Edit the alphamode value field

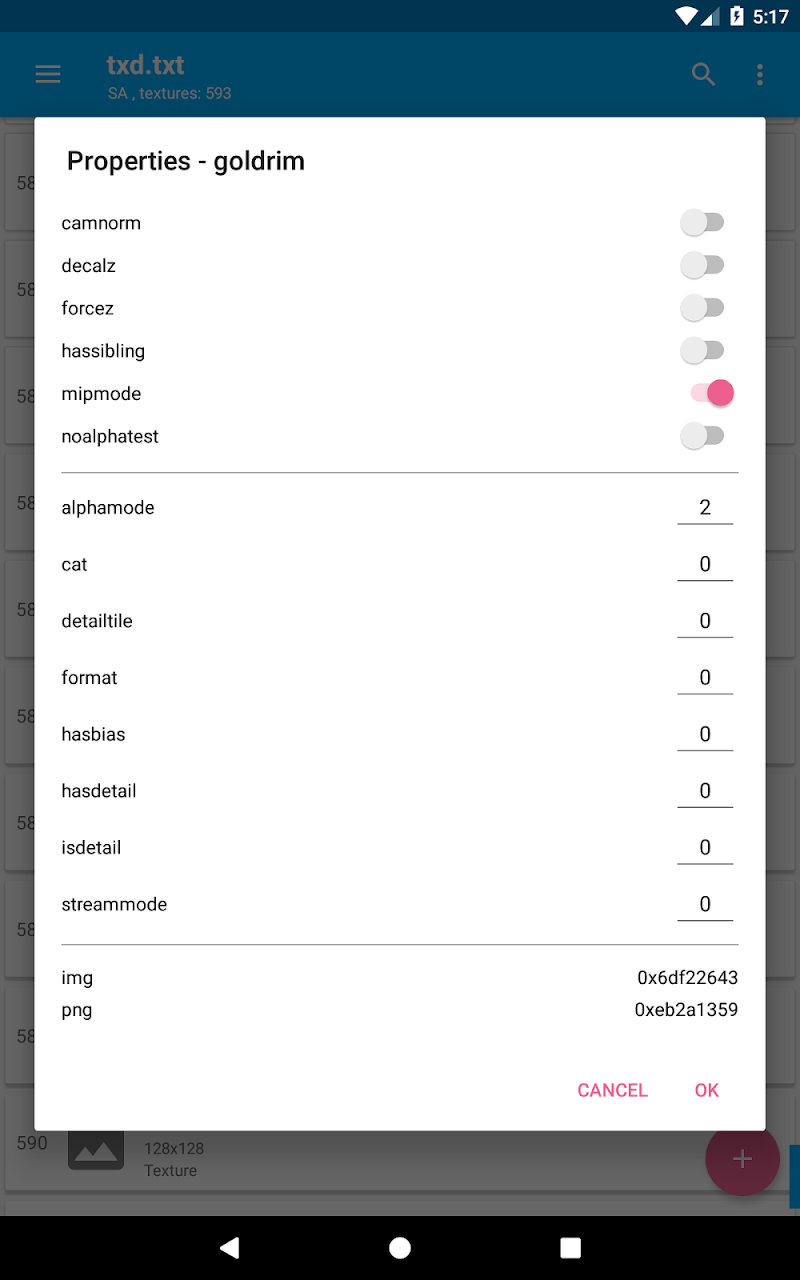click(705, 508)
